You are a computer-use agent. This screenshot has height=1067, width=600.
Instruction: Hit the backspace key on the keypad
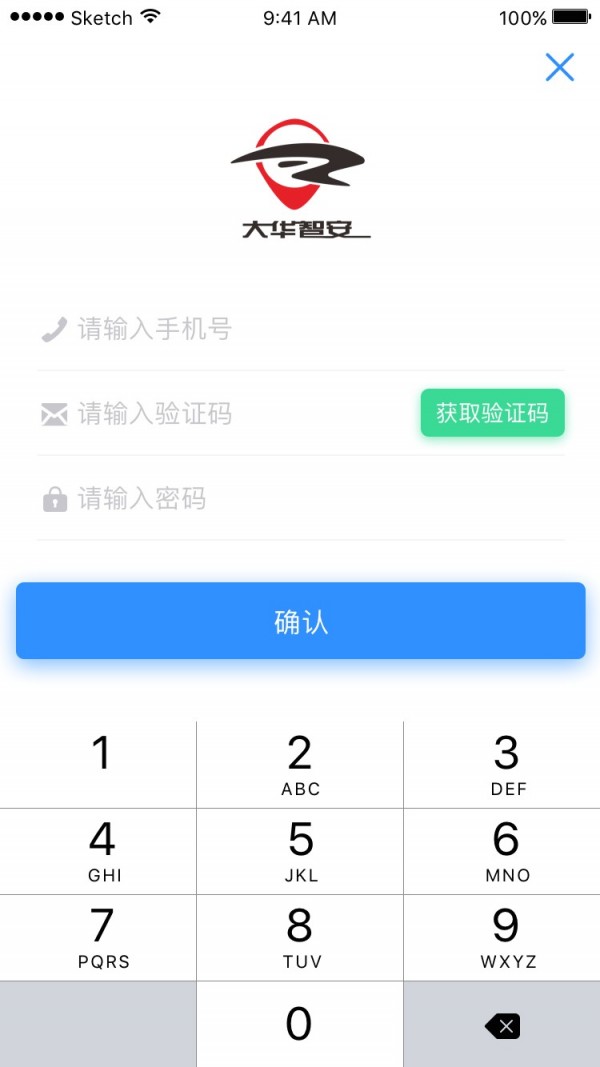point(502,1025)
